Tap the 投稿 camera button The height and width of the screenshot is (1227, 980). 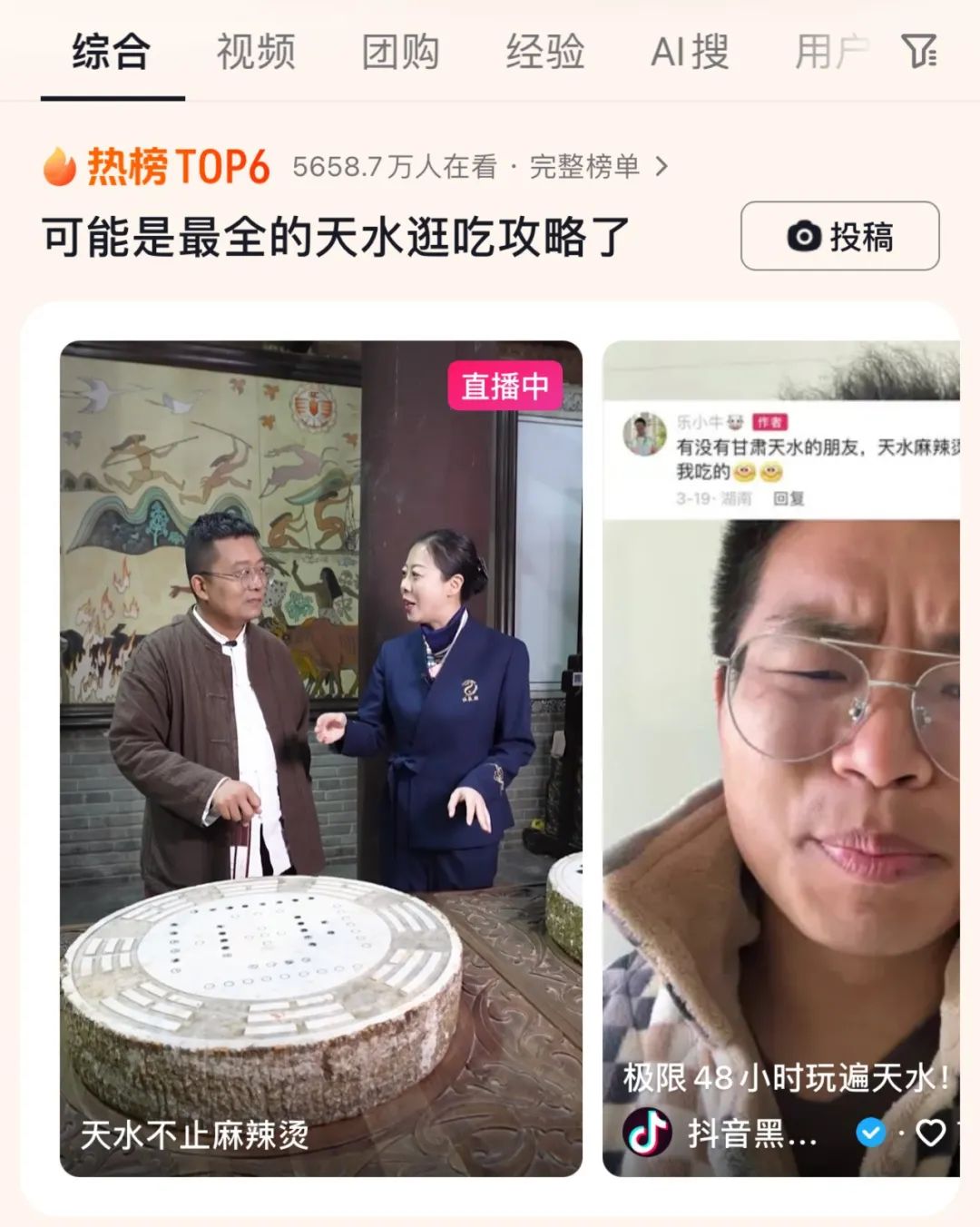(839, 236)
